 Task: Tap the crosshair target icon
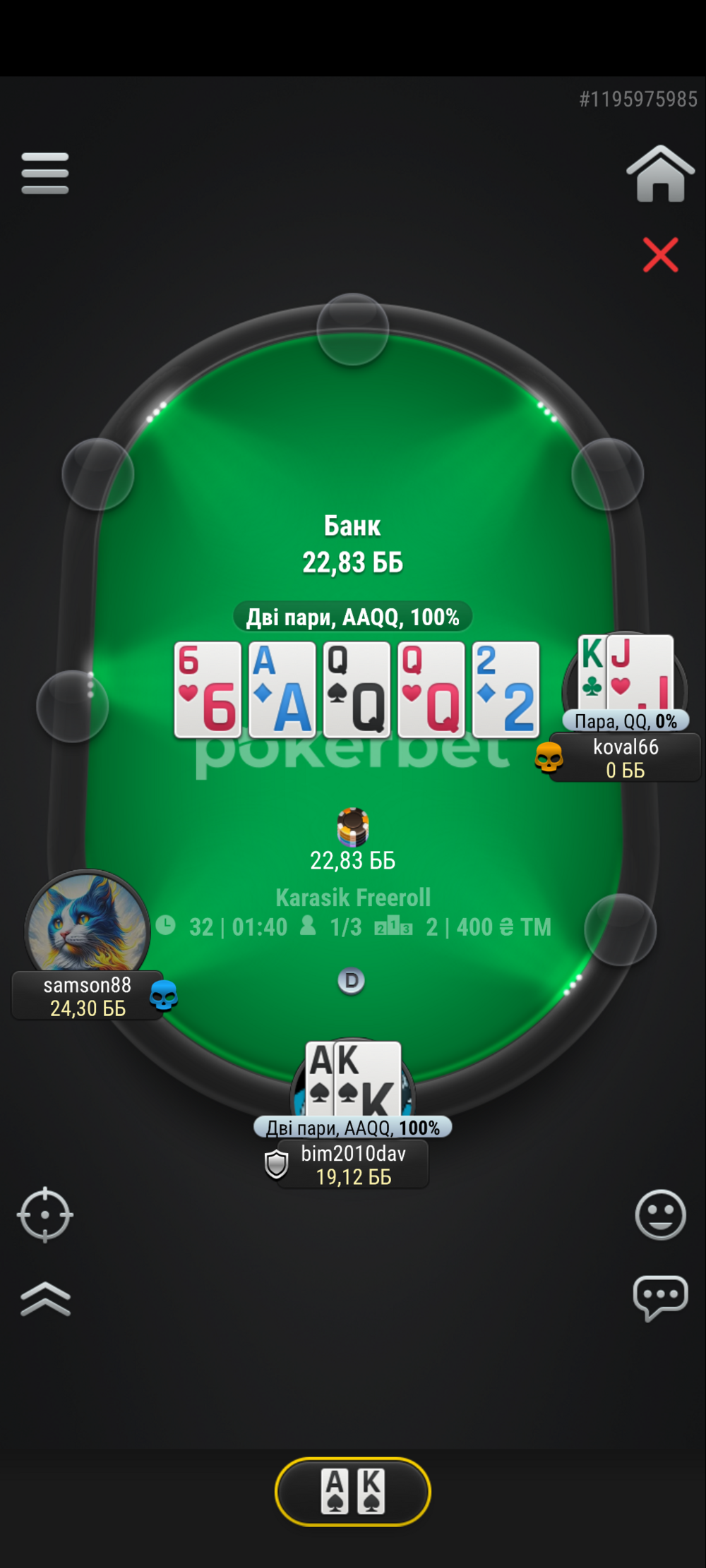pyautogui.click(x=45, y=1214)
